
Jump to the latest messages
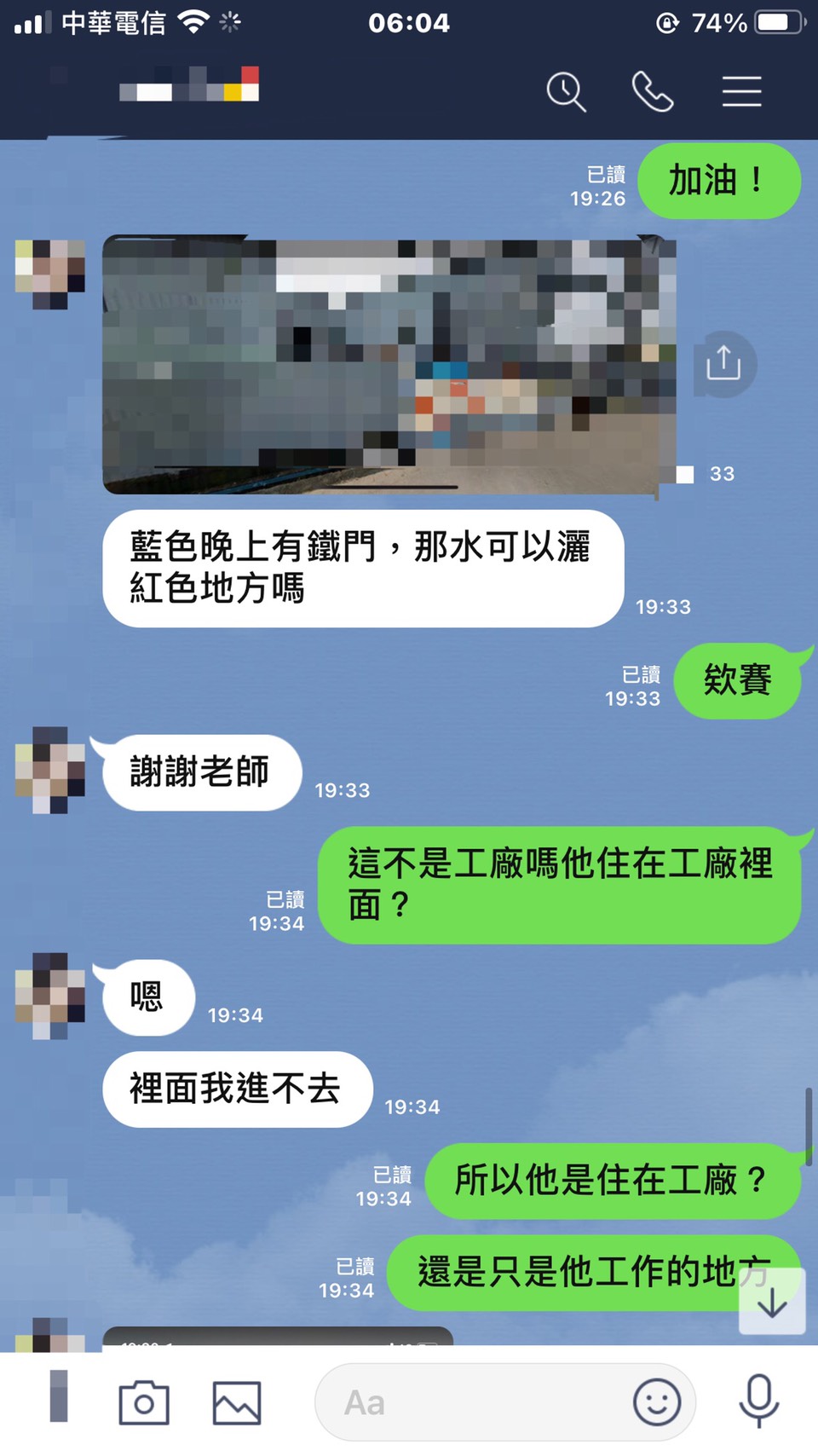[772, 1302]
